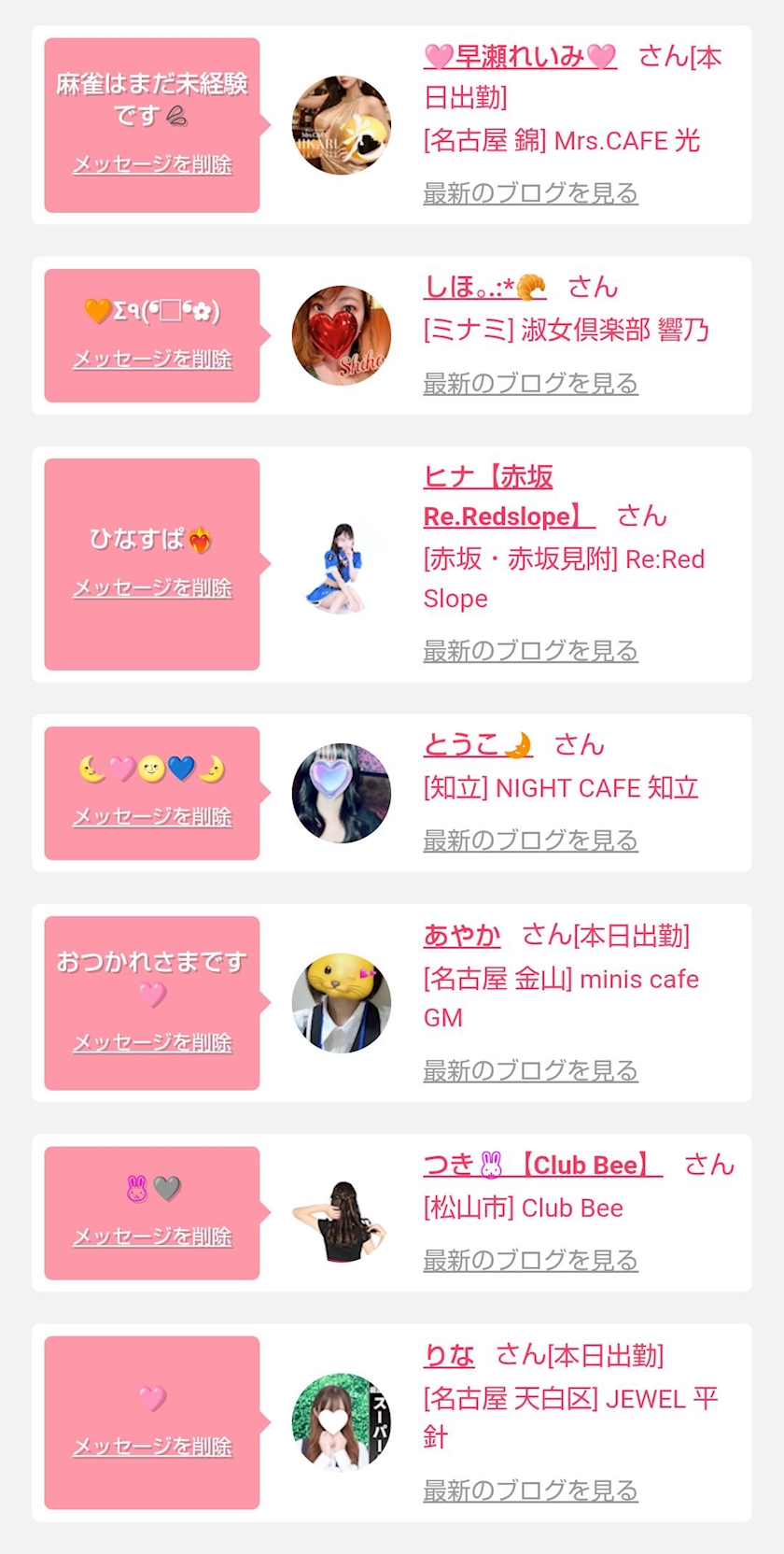Viewport: 784px width, 1554px height.
Task: View latest blog of りな
Action: [x=530, y=1490]
